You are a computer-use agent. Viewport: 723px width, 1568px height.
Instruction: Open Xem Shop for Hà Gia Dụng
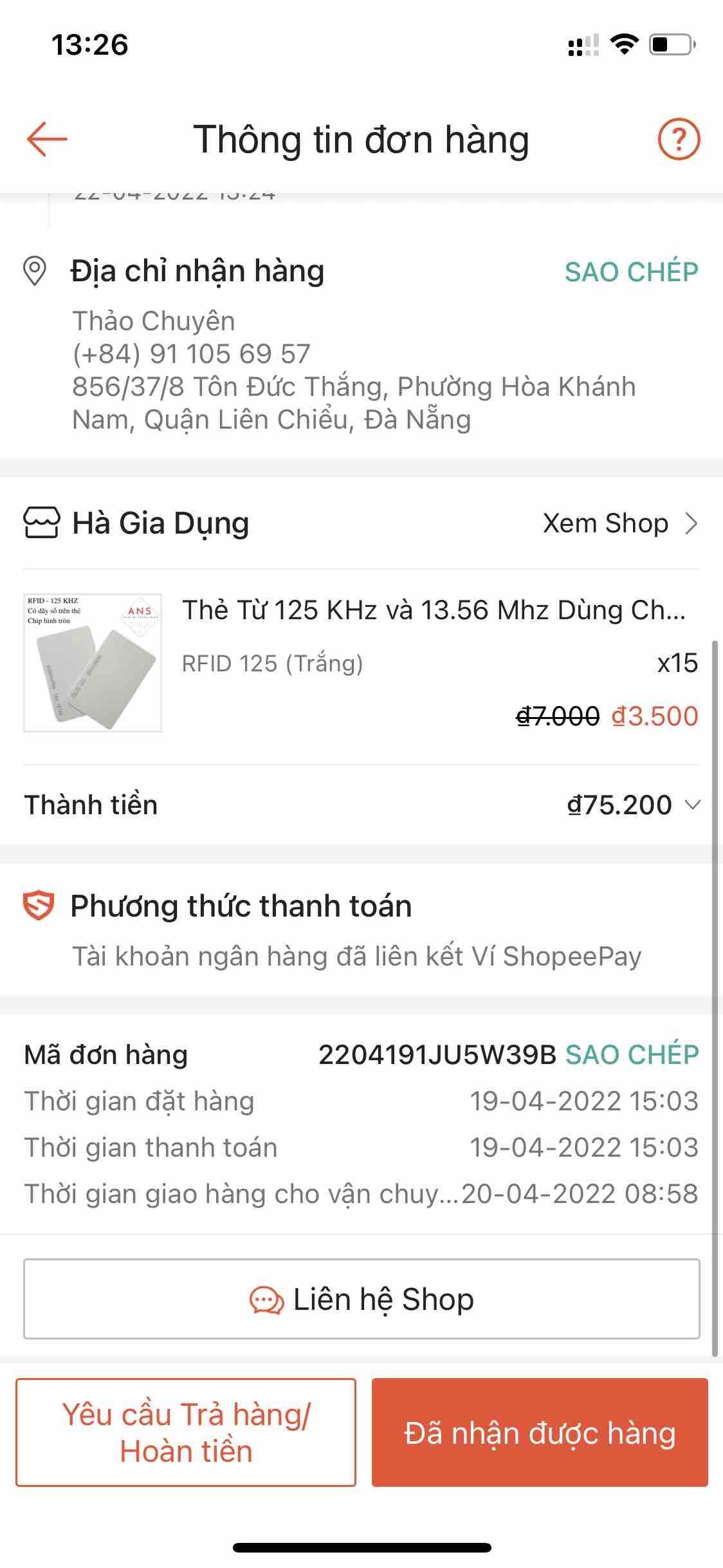tap(619, 523)
